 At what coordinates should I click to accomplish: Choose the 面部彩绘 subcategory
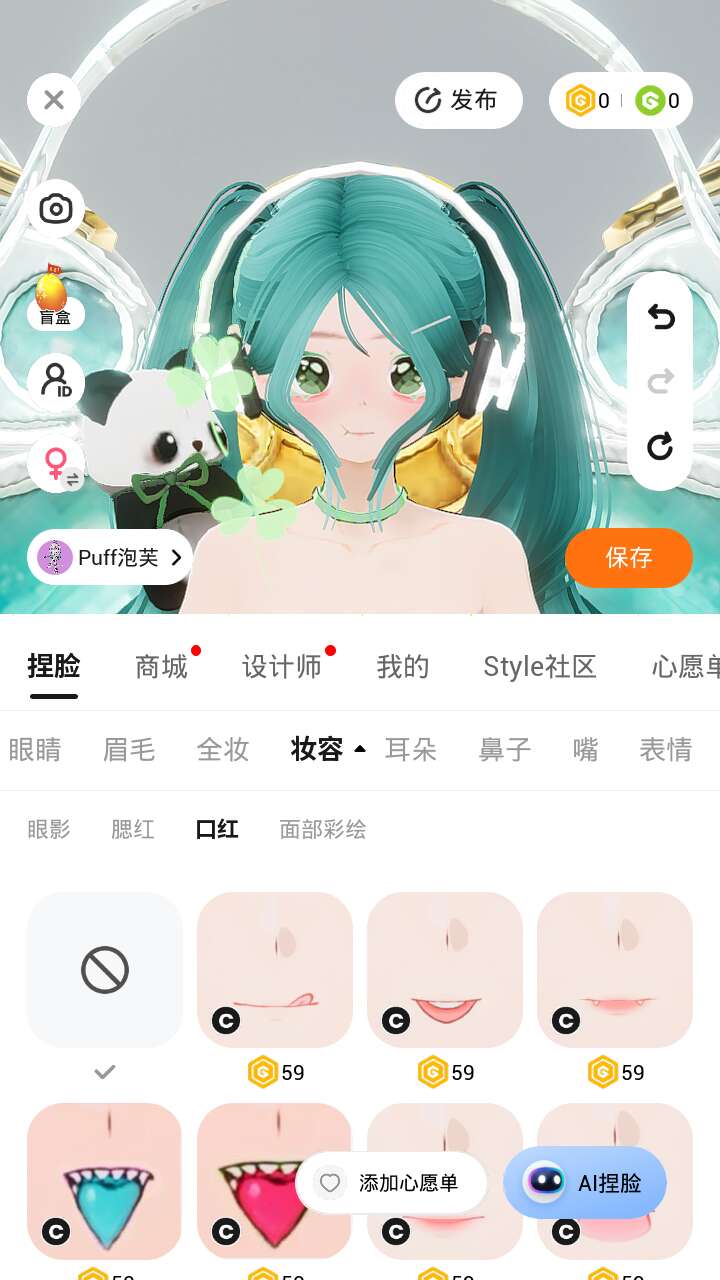(x=323, y=829)
